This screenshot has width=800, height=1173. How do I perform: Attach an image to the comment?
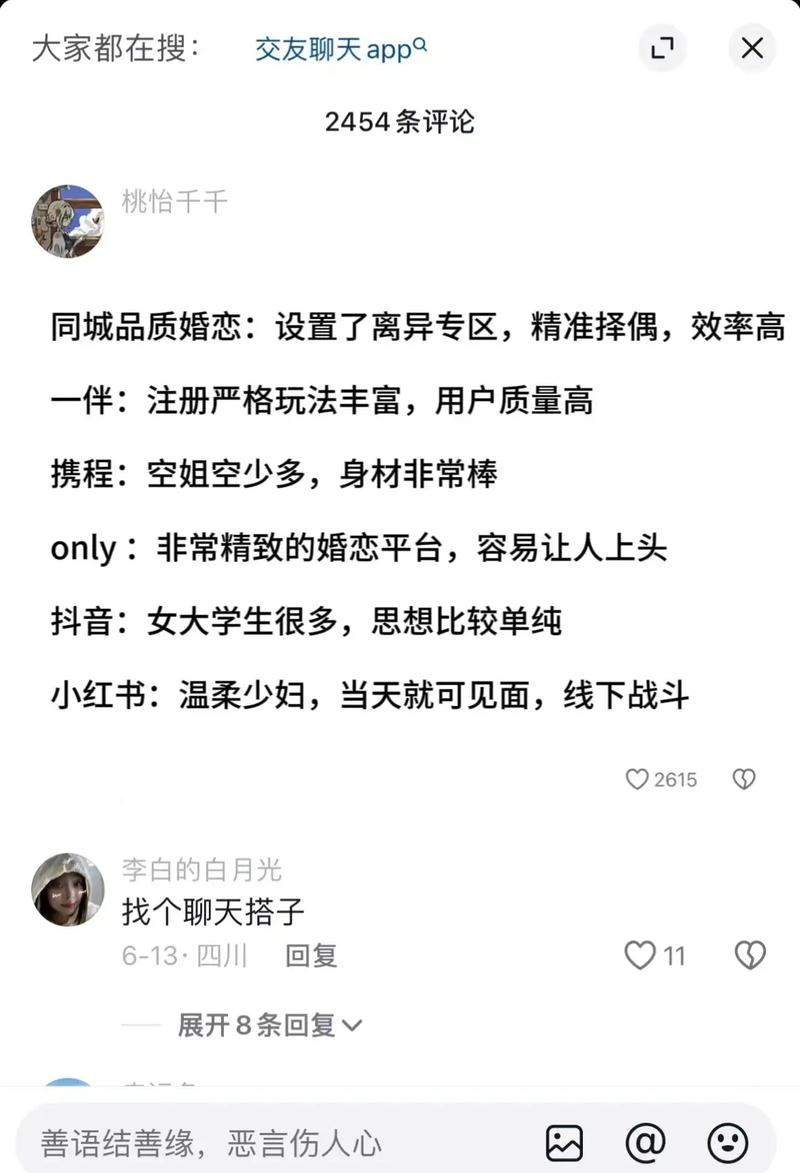click(564, 1141)
